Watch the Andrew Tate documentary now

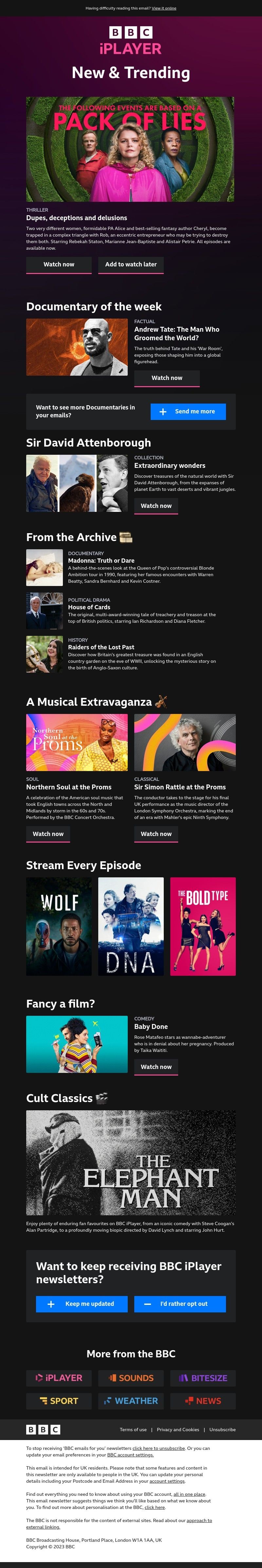167,378
